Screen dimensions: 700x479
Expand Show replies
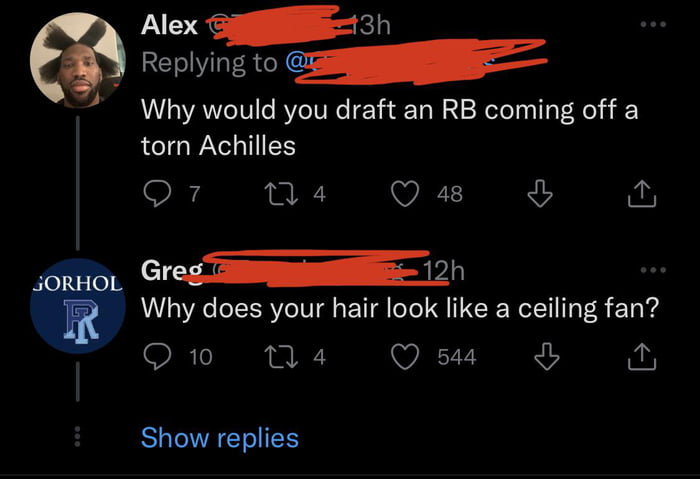click(x=220, y=438)
